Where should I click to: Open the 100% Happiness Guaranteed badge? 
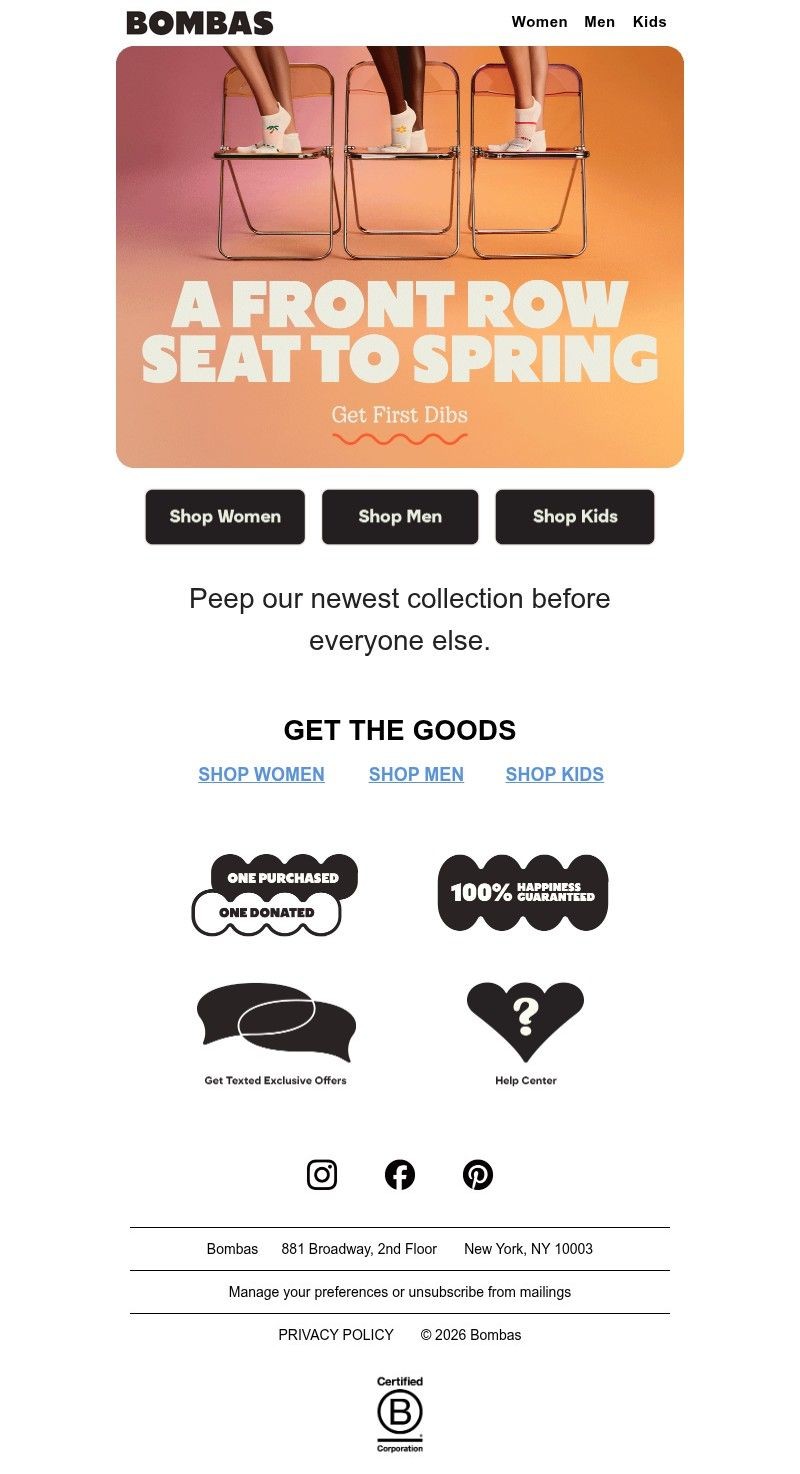tap(523, 893)
